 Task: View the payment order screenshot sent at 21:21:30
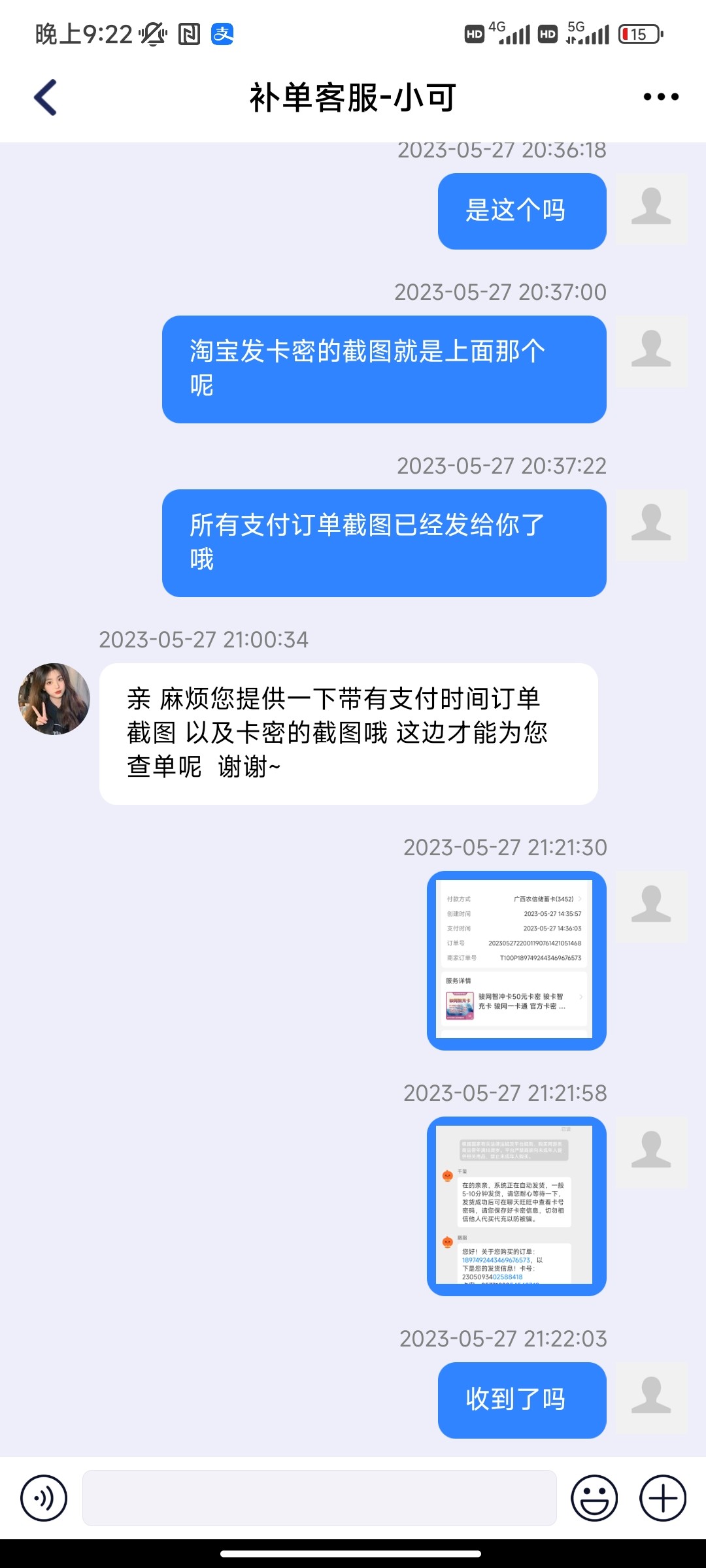click(x=516, y=960)
